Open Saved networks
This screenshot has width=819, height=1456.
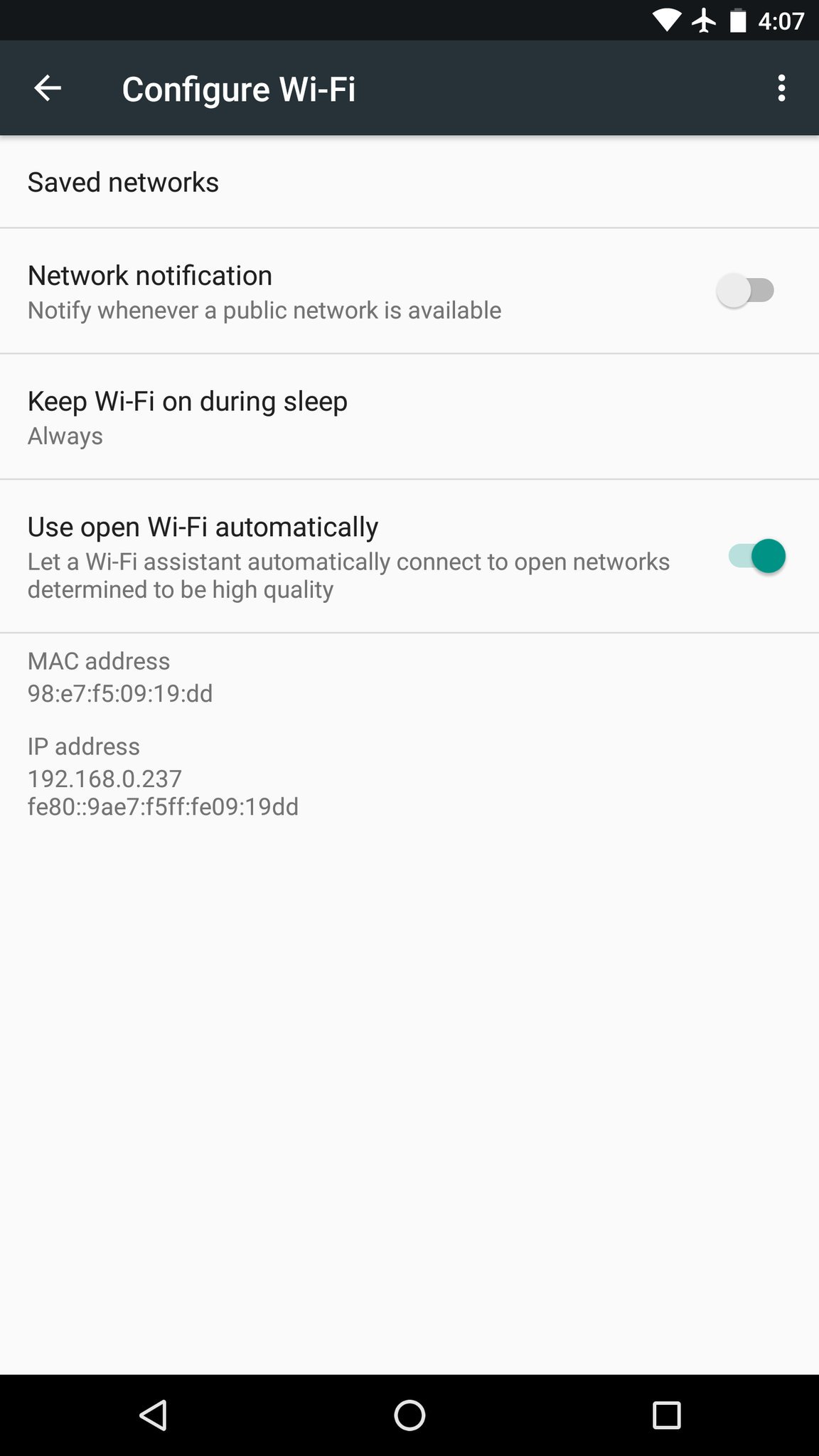[x=123, y=183]
